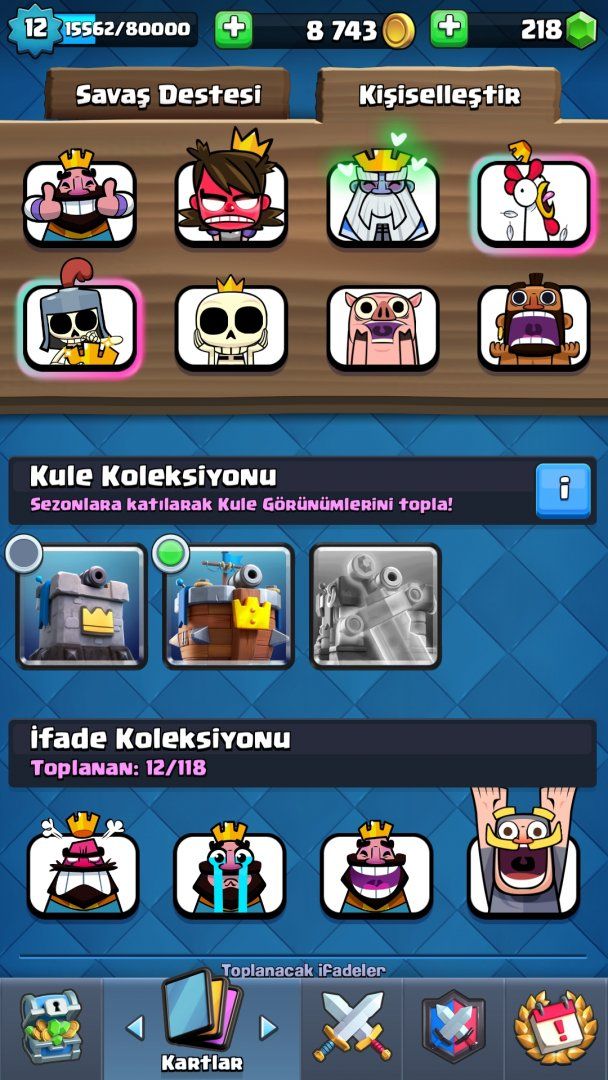
Task: Tap the locked grayscale tower skin
Action: (x=375, y=606)
